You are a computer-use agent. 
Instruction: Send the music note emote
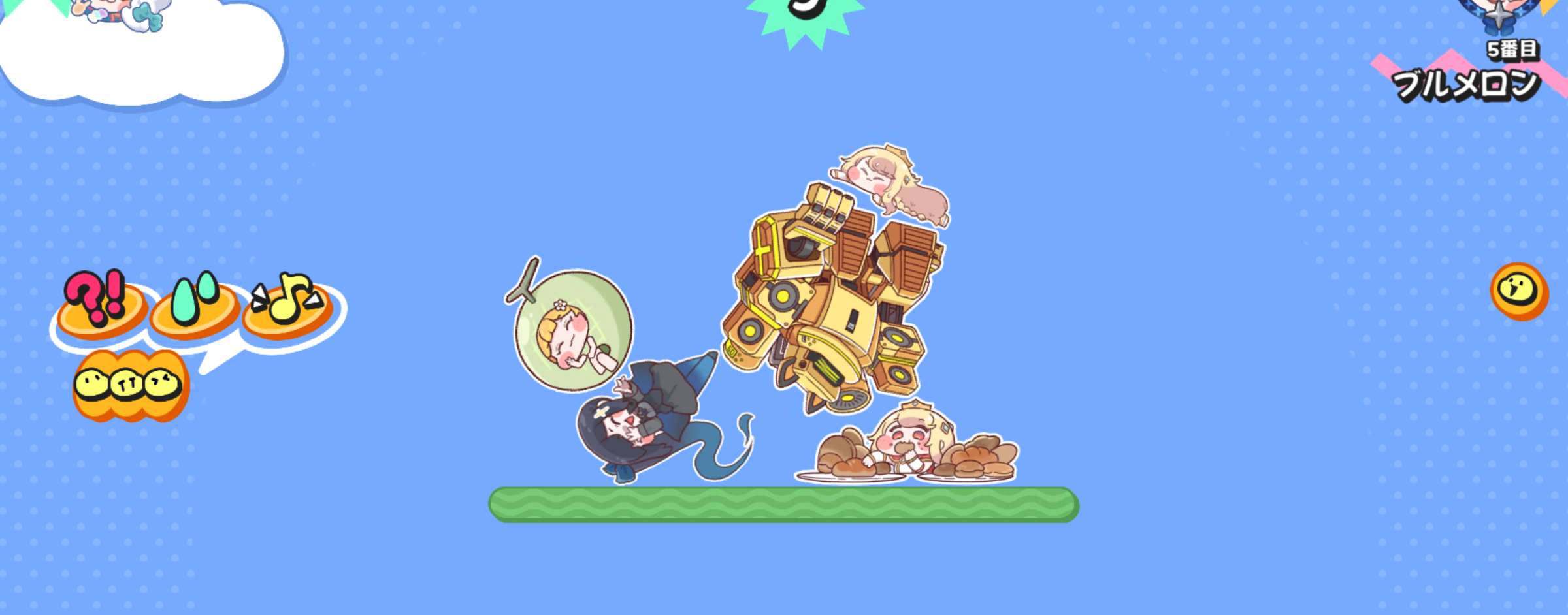[287, 305]
